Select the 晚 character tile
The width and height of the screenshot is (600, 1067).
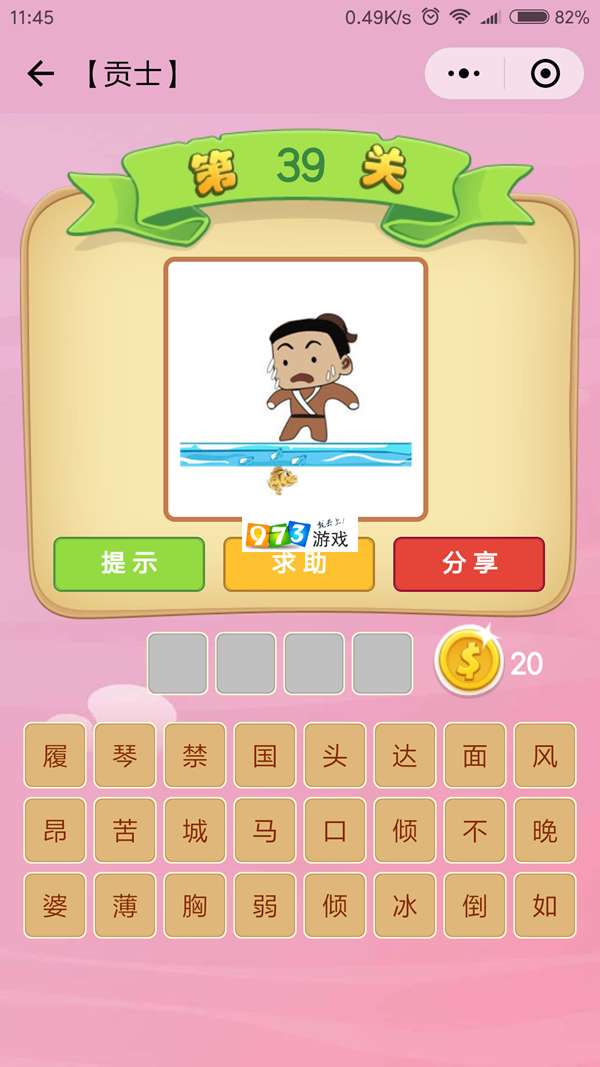[545, 831]
